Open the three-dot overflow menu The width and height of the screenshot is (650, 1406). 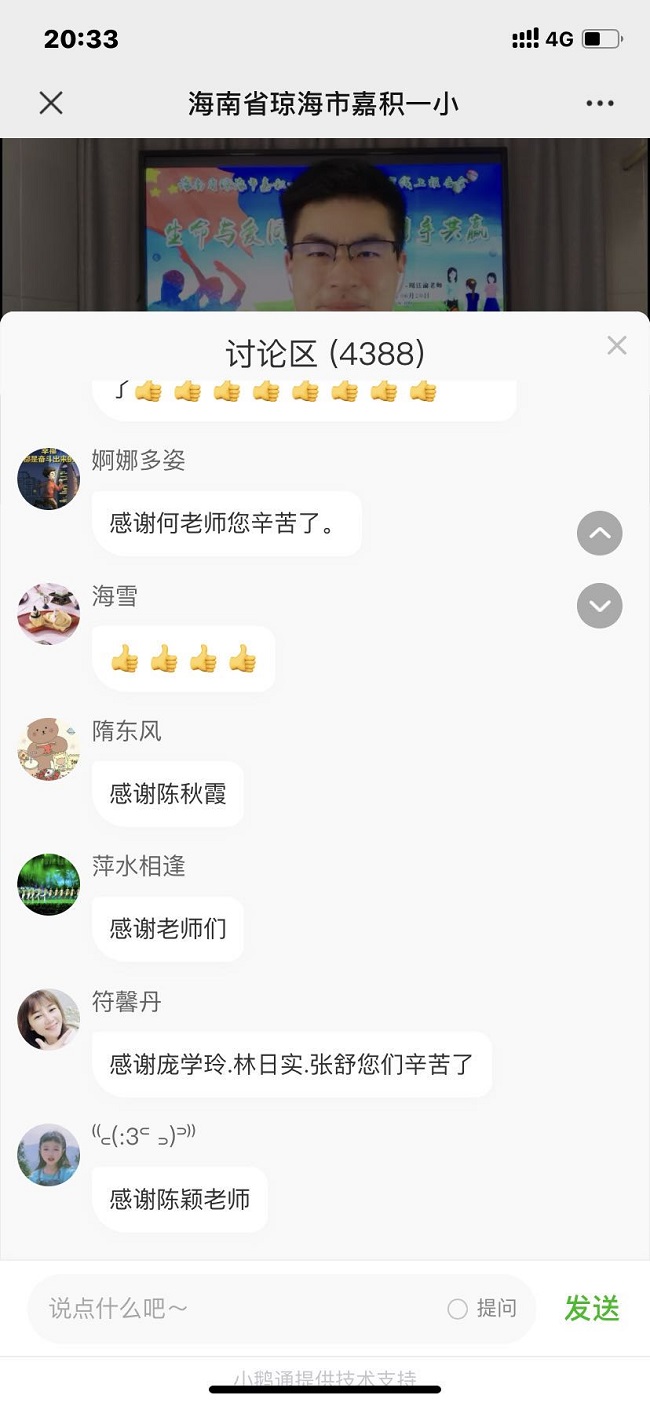(600, 103)
